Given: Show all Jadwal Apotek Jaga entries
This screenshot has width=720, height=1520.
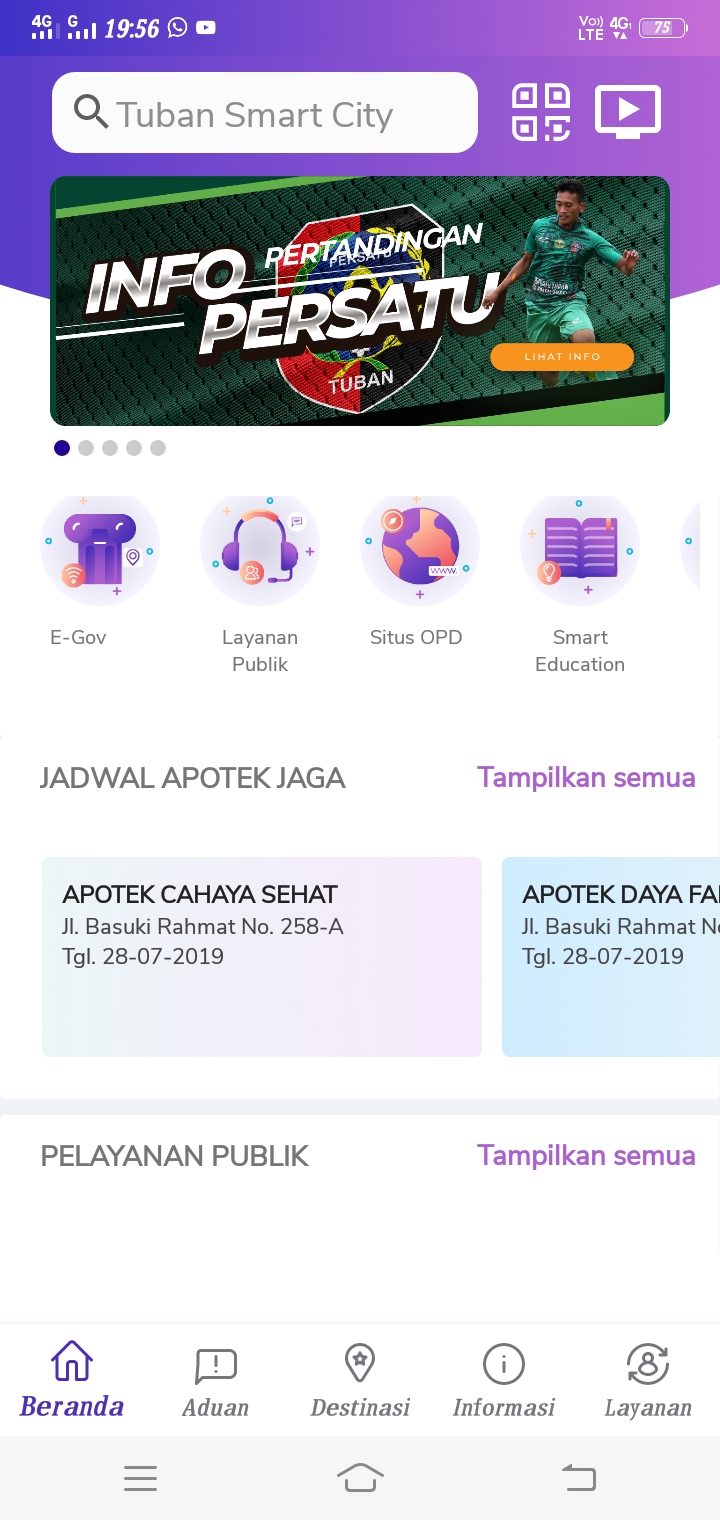Looking at the screenshot, I should point(586,777).
